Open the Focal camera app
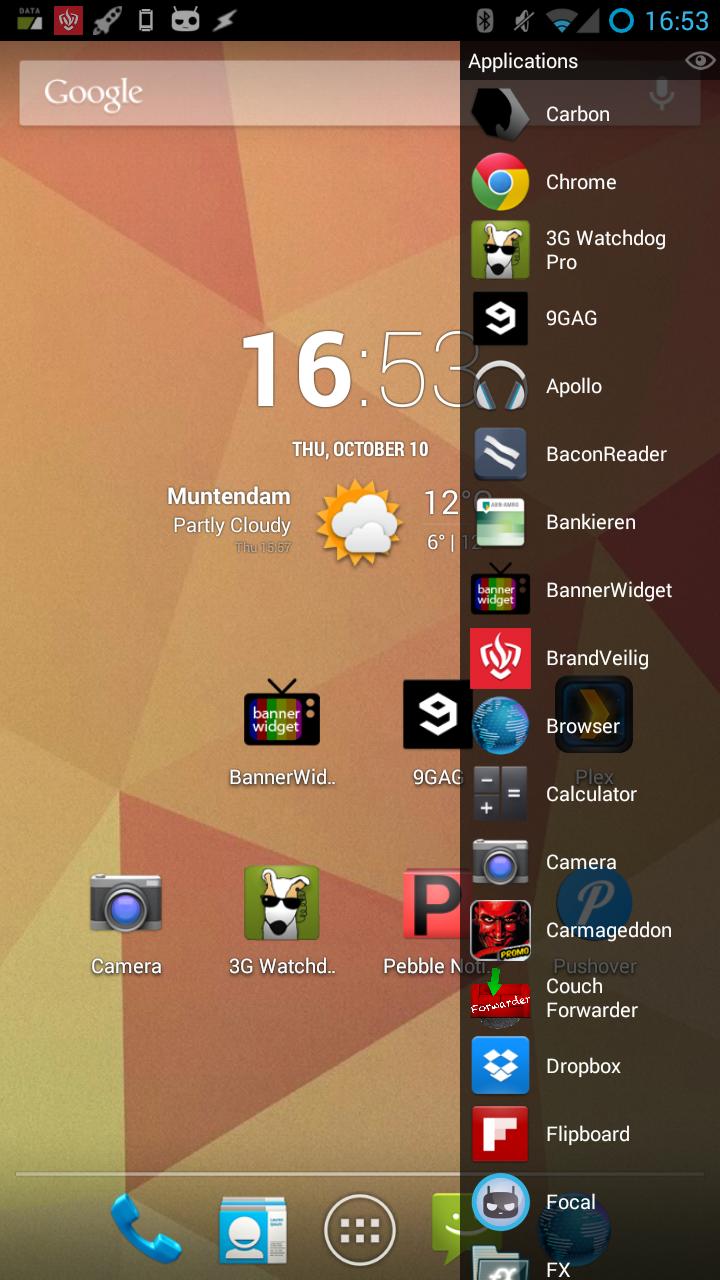 click(570, 1202)
